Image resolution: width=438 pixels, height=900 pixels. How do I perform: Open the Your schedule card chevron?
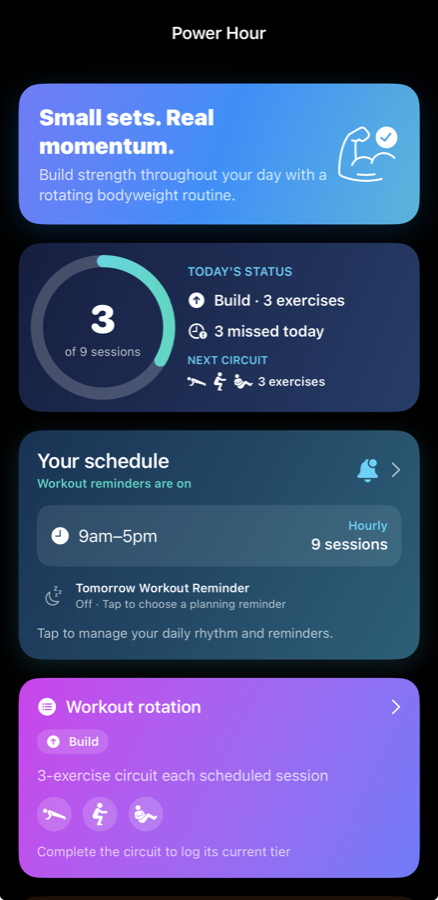396,471
